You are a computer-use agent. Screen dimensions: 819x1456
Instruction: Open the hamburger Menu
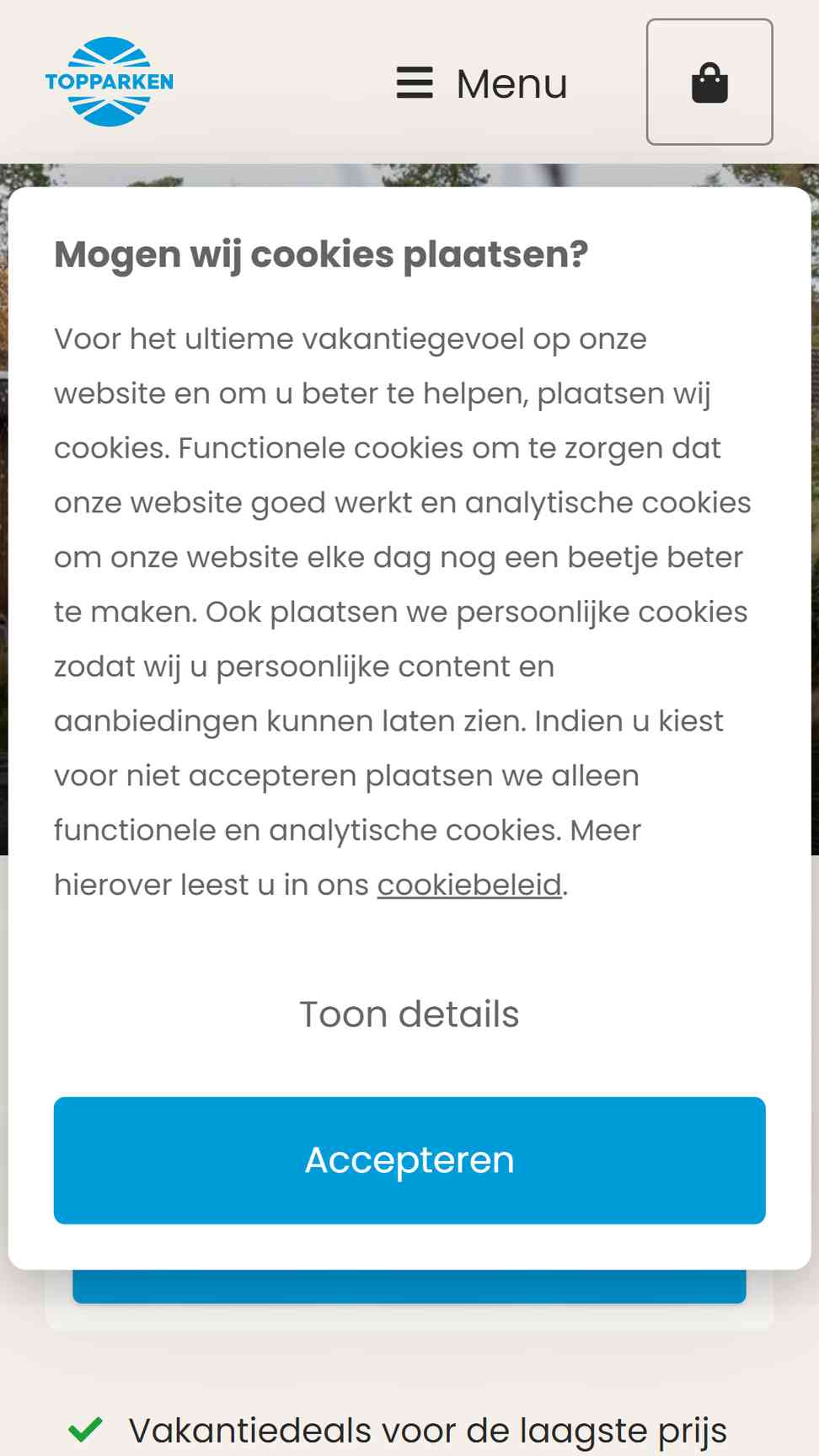pyautogui.click(x=482, y=83)
